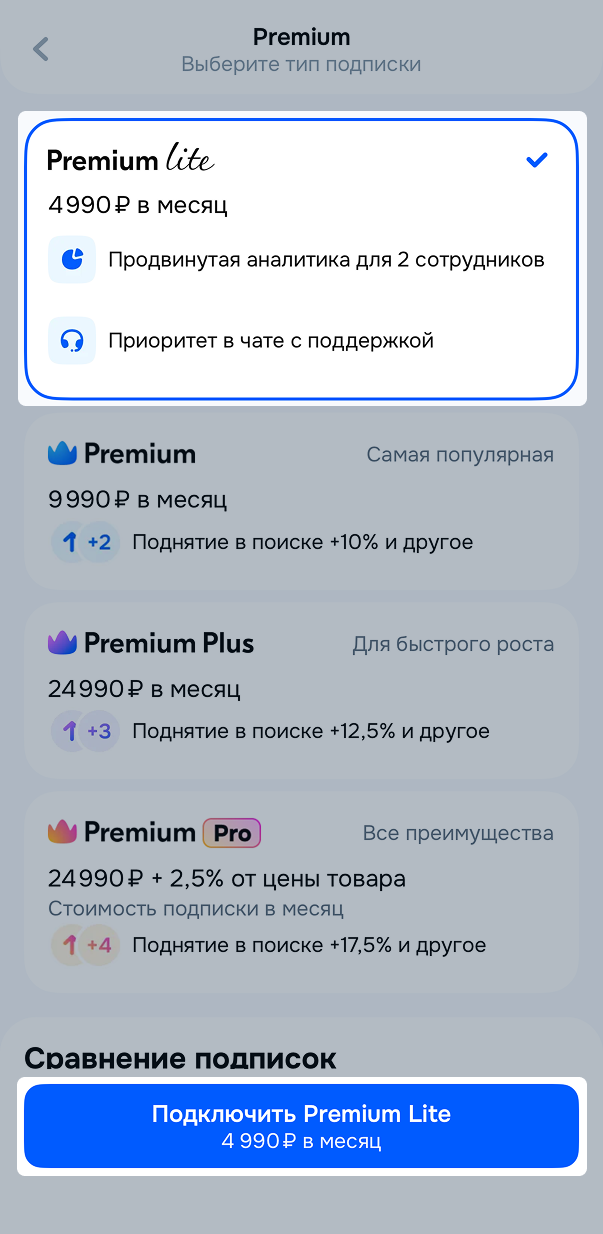Choose the Premium plan for 9990 ₽
The image size is (603, 1234).
(x=301, y=502)
